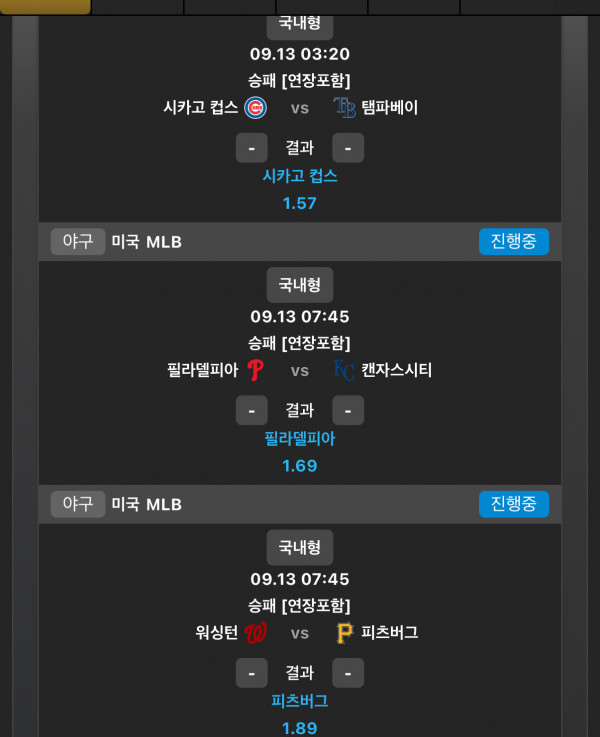Tap 진행중 button on Philadelphia vs Kansas City
The width and height of the screenshot is (600, 737).
513,241
